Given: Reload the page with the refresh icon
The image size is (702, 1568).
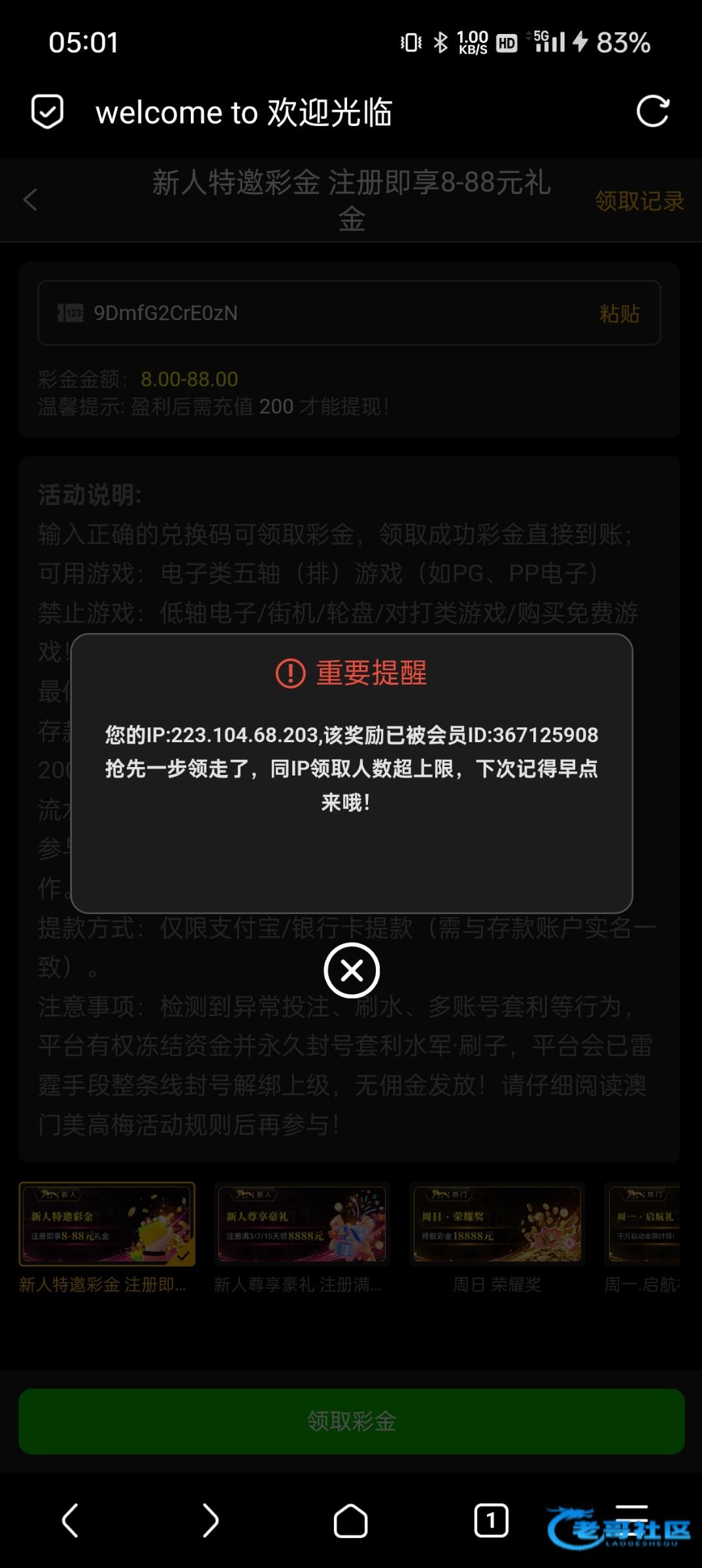Looking at the screenshot, I should click(652, 111).
